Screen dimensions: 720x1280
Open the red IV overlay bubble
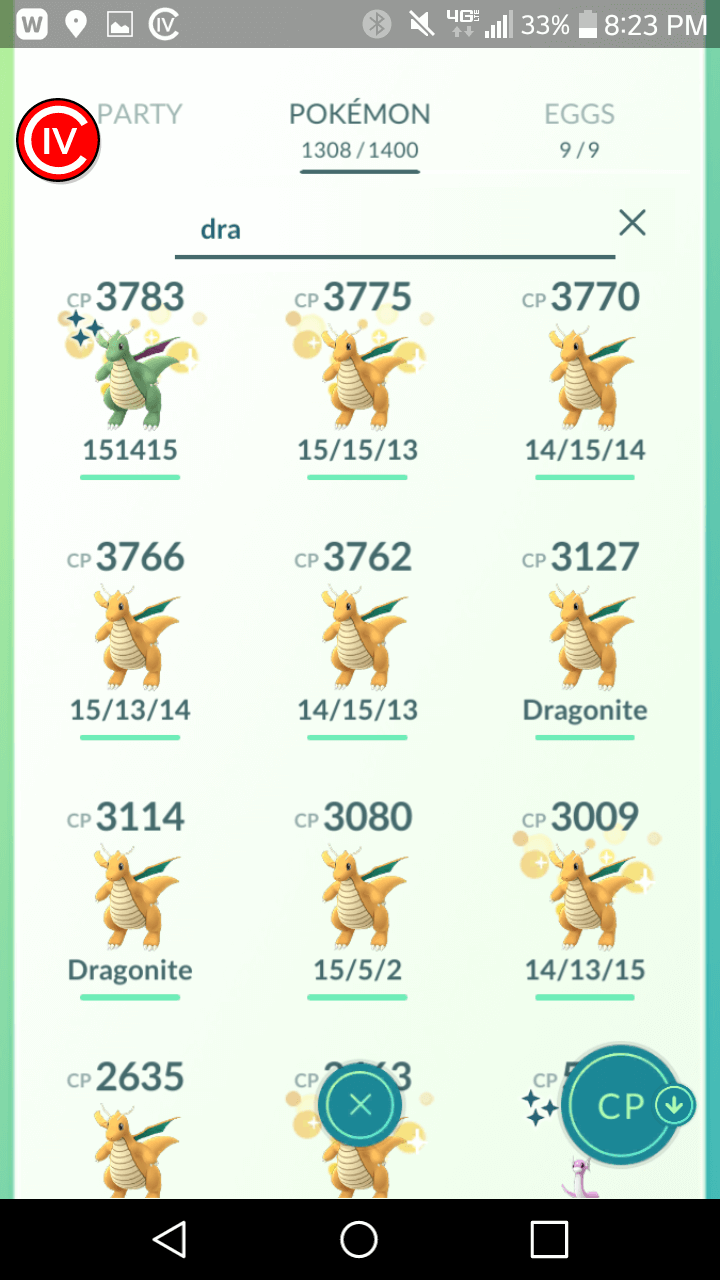pos(58,140)
